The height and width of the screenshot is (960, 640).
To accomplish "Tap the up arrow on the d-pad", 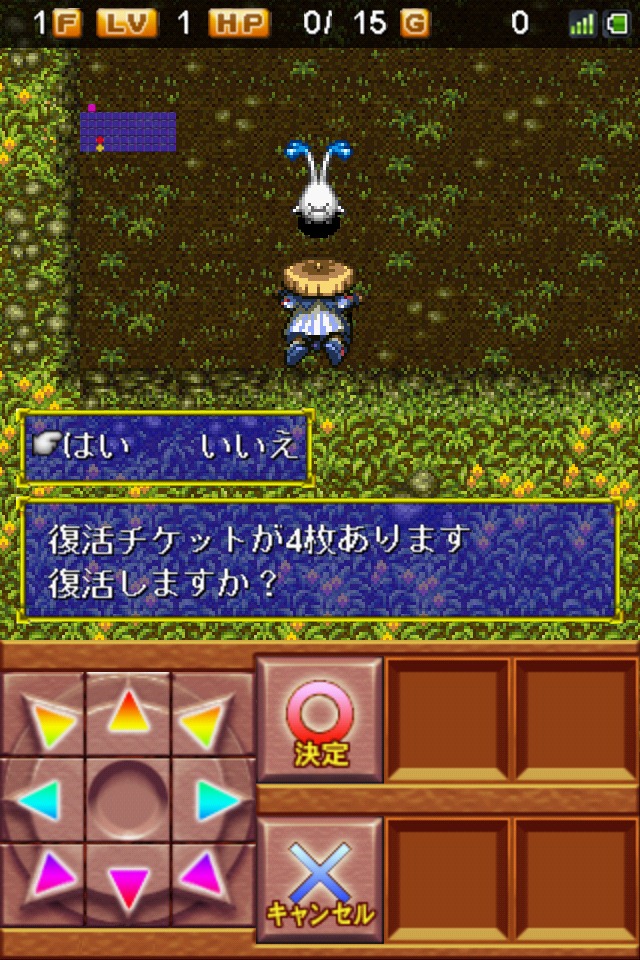I will [x=128, y=711].
